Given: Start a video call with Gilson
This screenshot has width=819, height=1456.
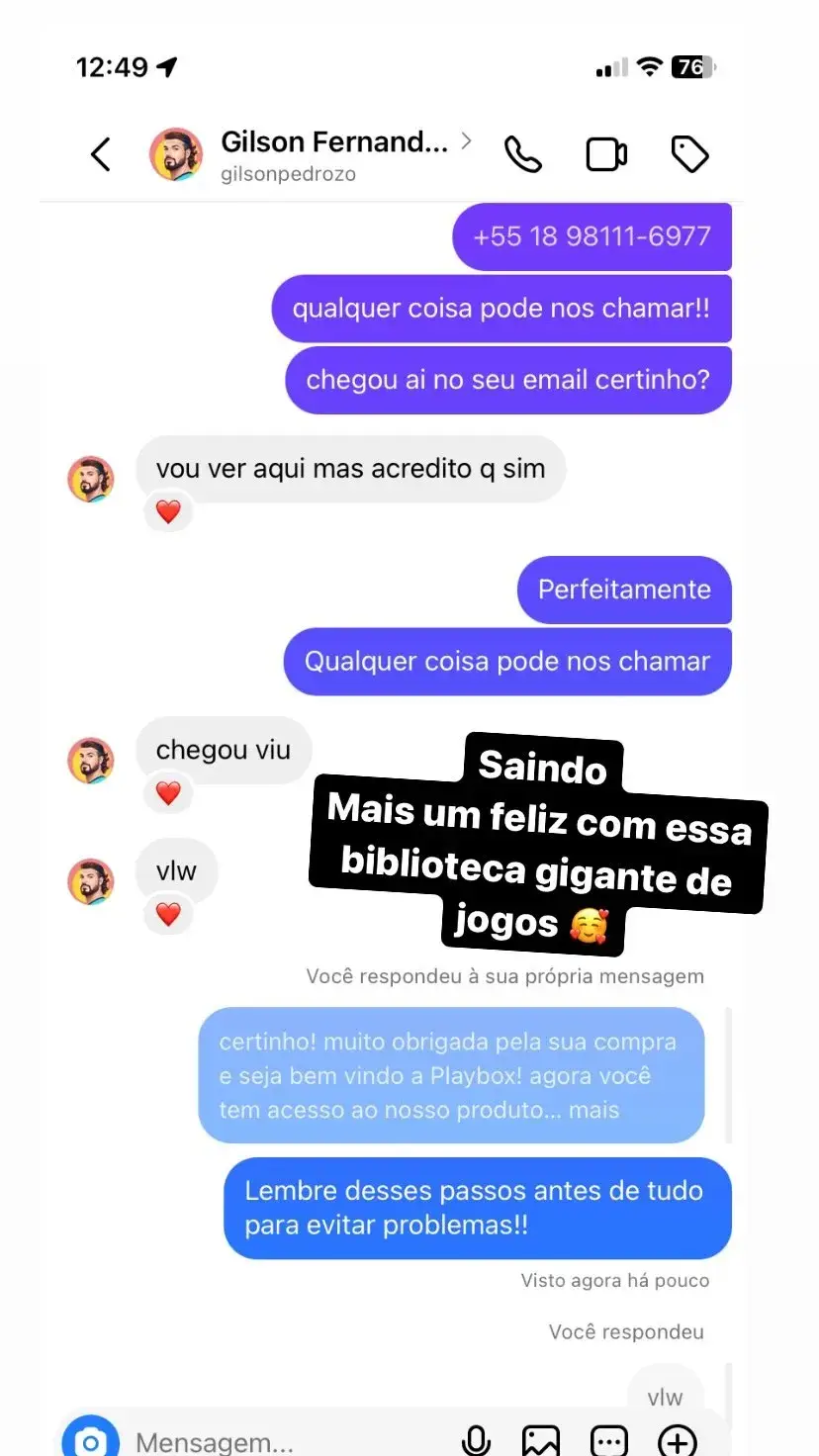Looking at the screenshot, I should click(x=606, y=154).
